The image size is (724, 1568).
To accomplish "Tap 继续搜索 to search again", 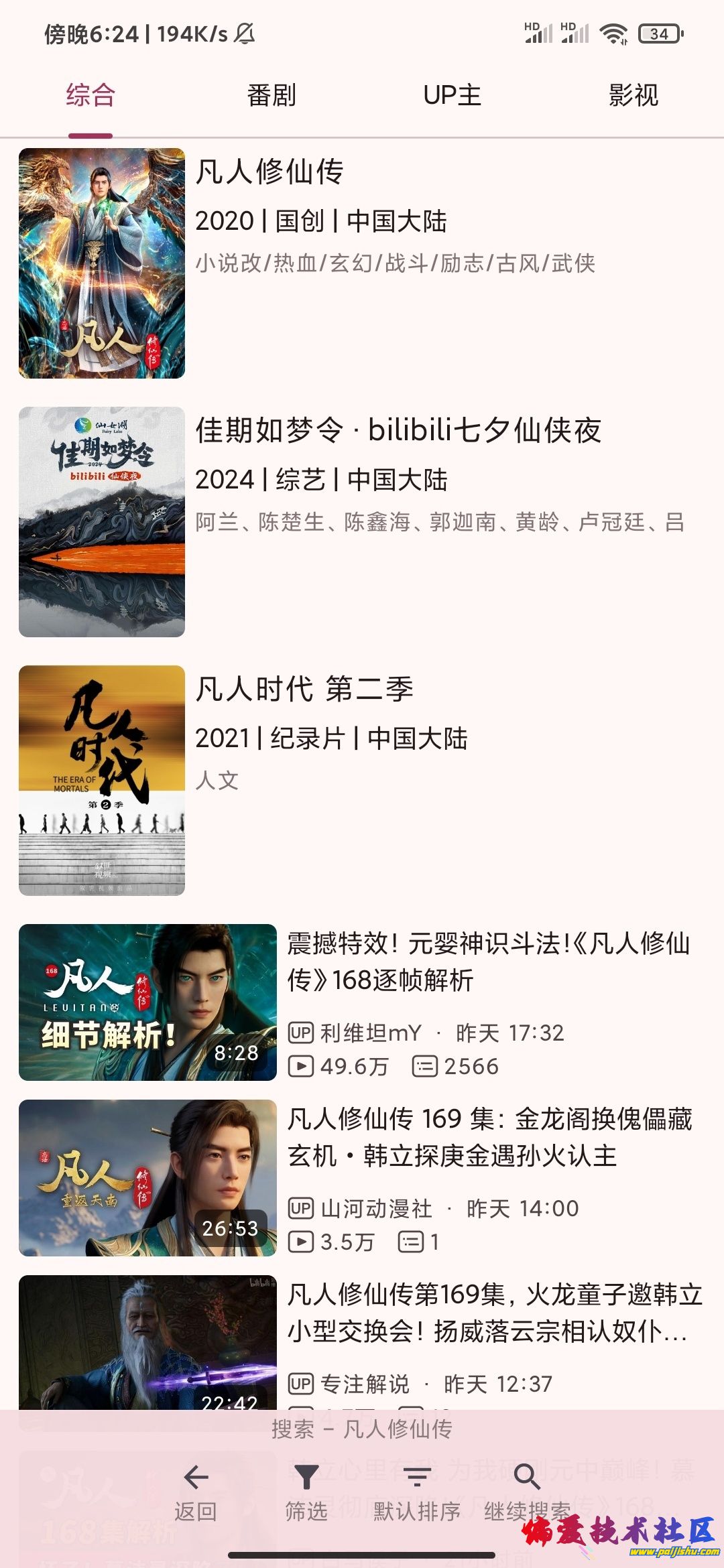I will [528, 1492].
